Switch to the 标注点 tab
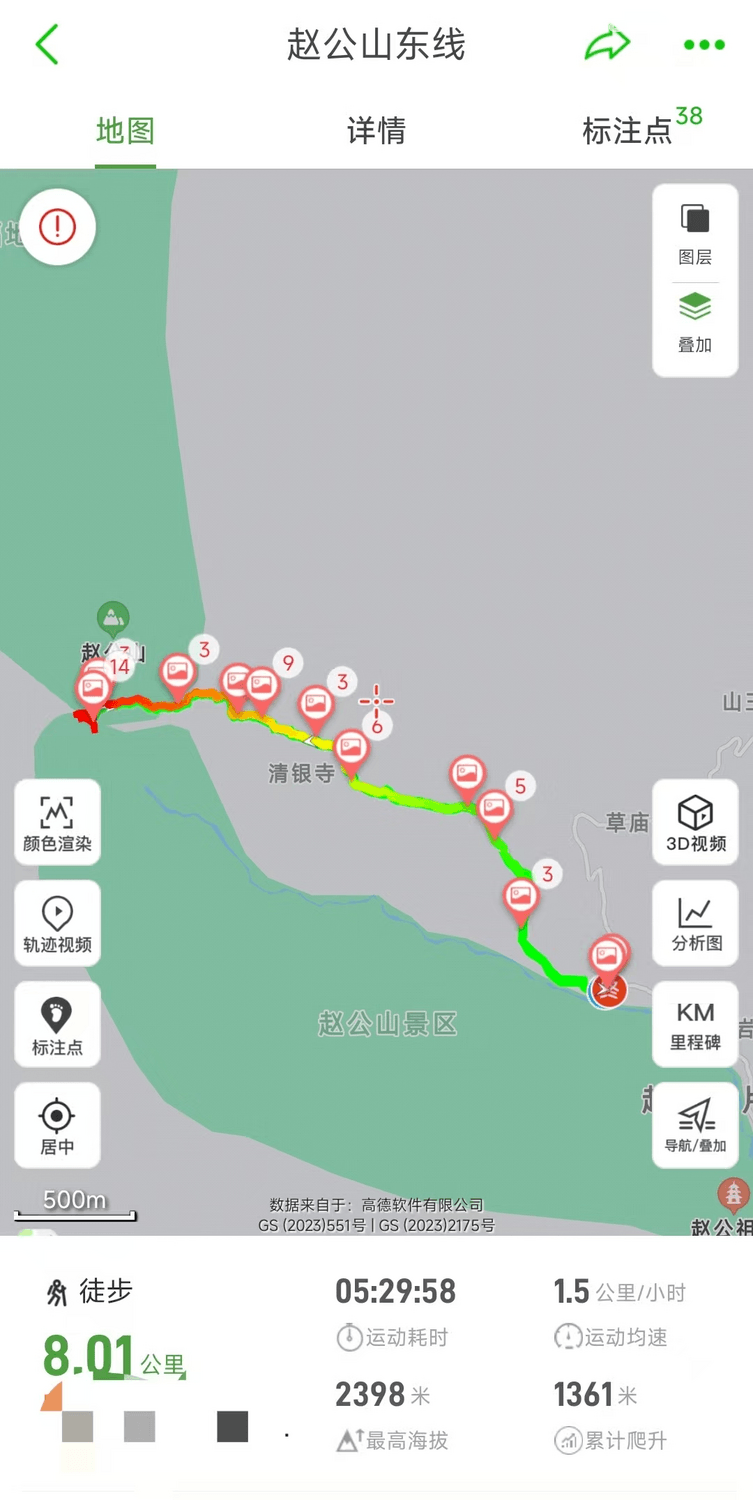 pyautogui.click(x=628, y=131)
